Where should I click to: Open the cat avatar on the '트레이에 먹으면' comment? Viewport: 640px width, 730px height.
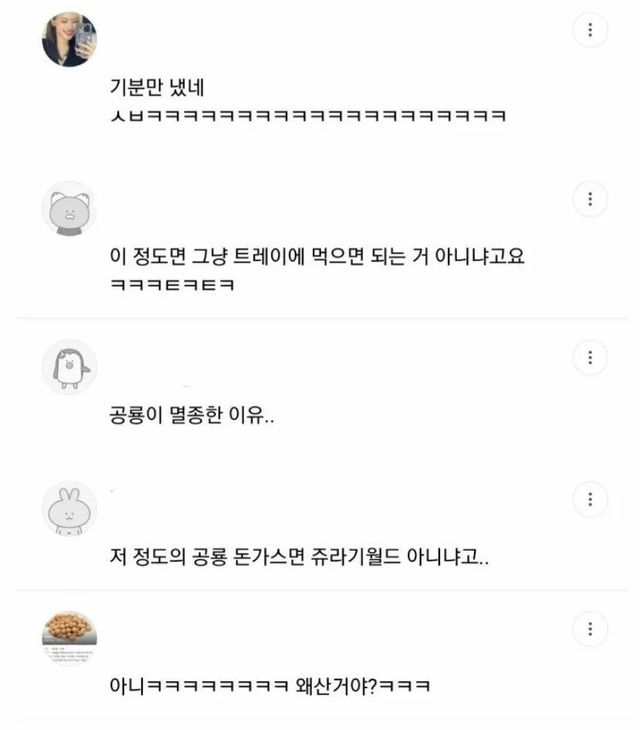[x=69, y=209]
